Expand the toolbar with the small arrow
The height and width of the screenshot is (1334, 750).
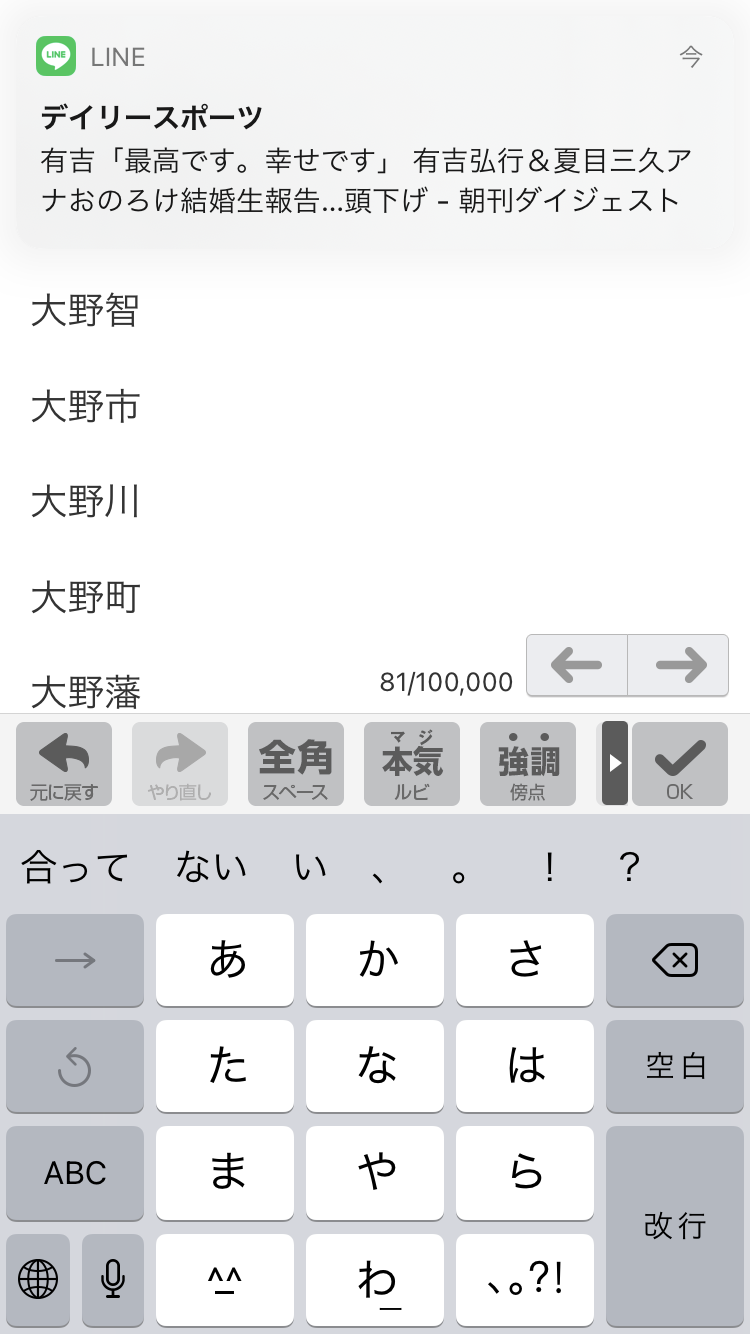[615, 763]
